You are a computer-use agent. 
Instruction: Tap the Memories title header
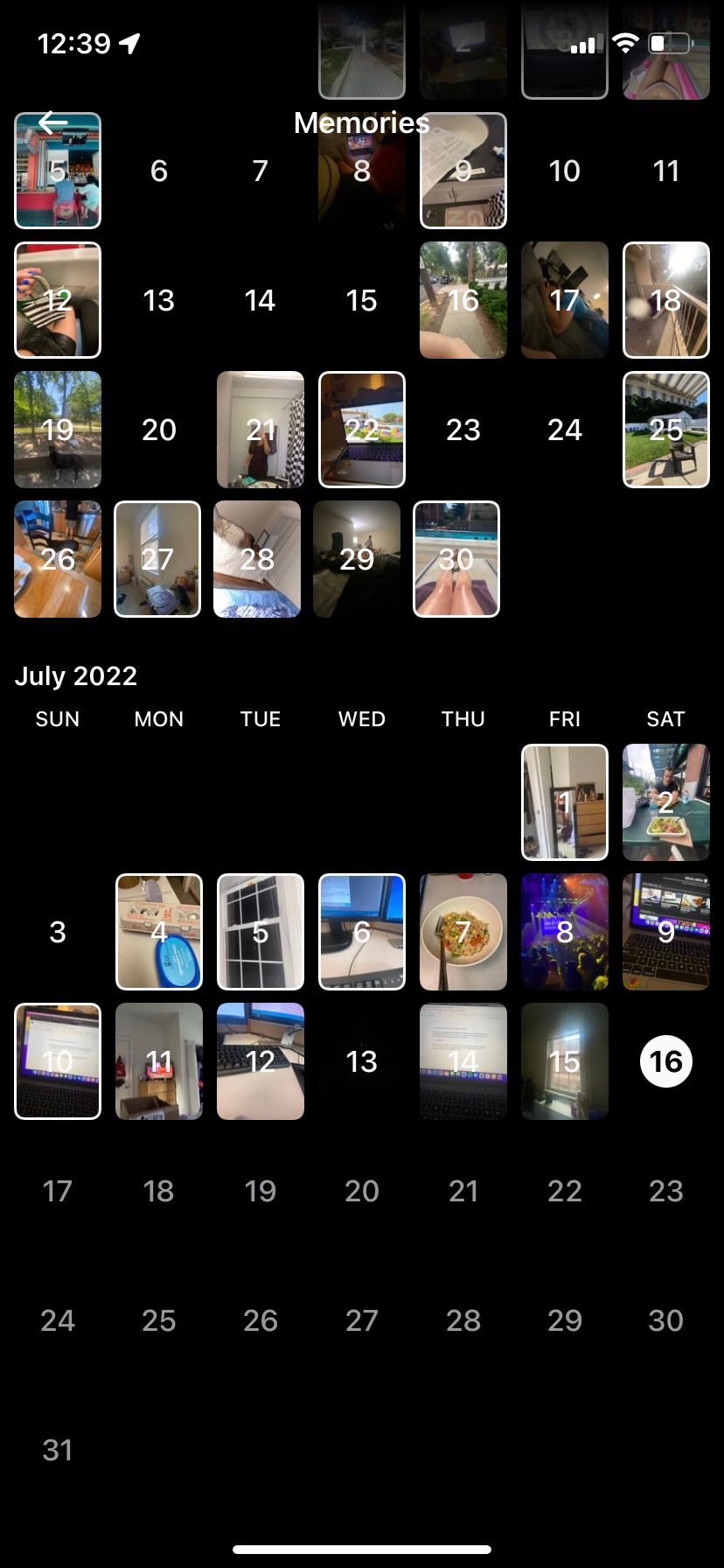point(361,122)
